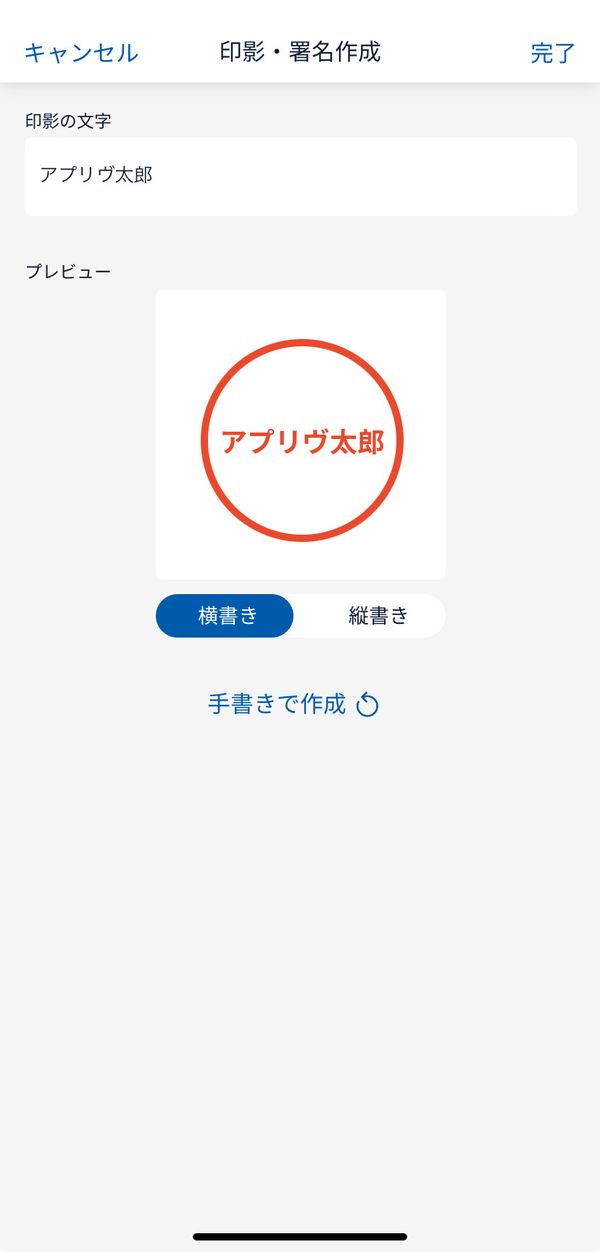The width and height of the screenshot is (600, 1252).
Task: Switch to the 縦書き layout
Action: pos(378,616)
